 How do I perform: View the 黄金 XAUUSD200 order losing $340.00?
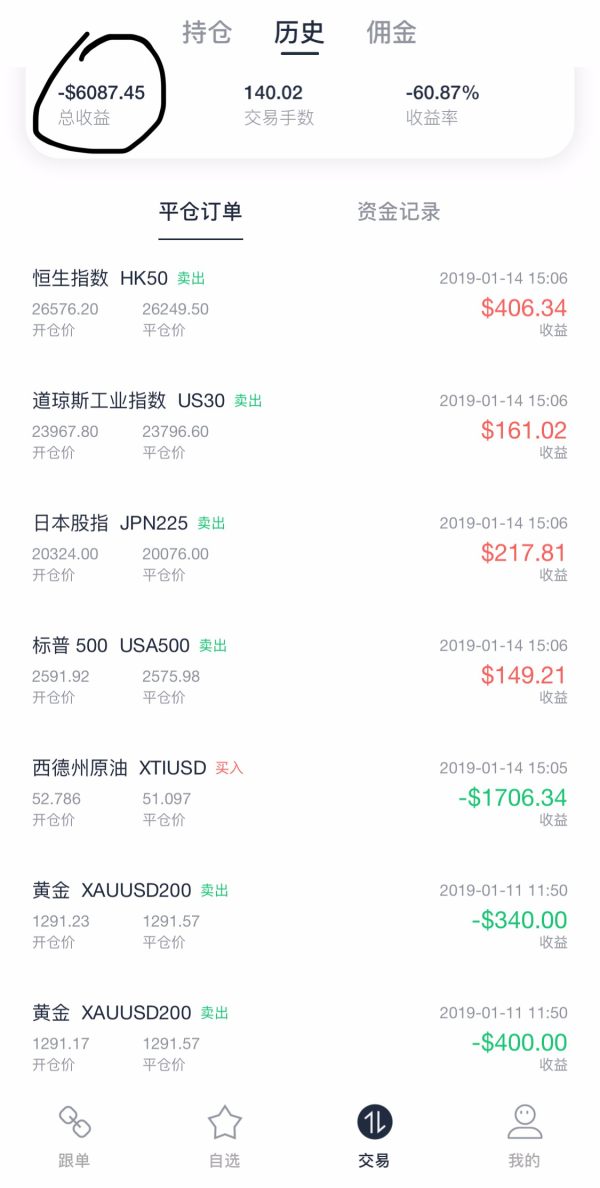[x=299, y=915]
